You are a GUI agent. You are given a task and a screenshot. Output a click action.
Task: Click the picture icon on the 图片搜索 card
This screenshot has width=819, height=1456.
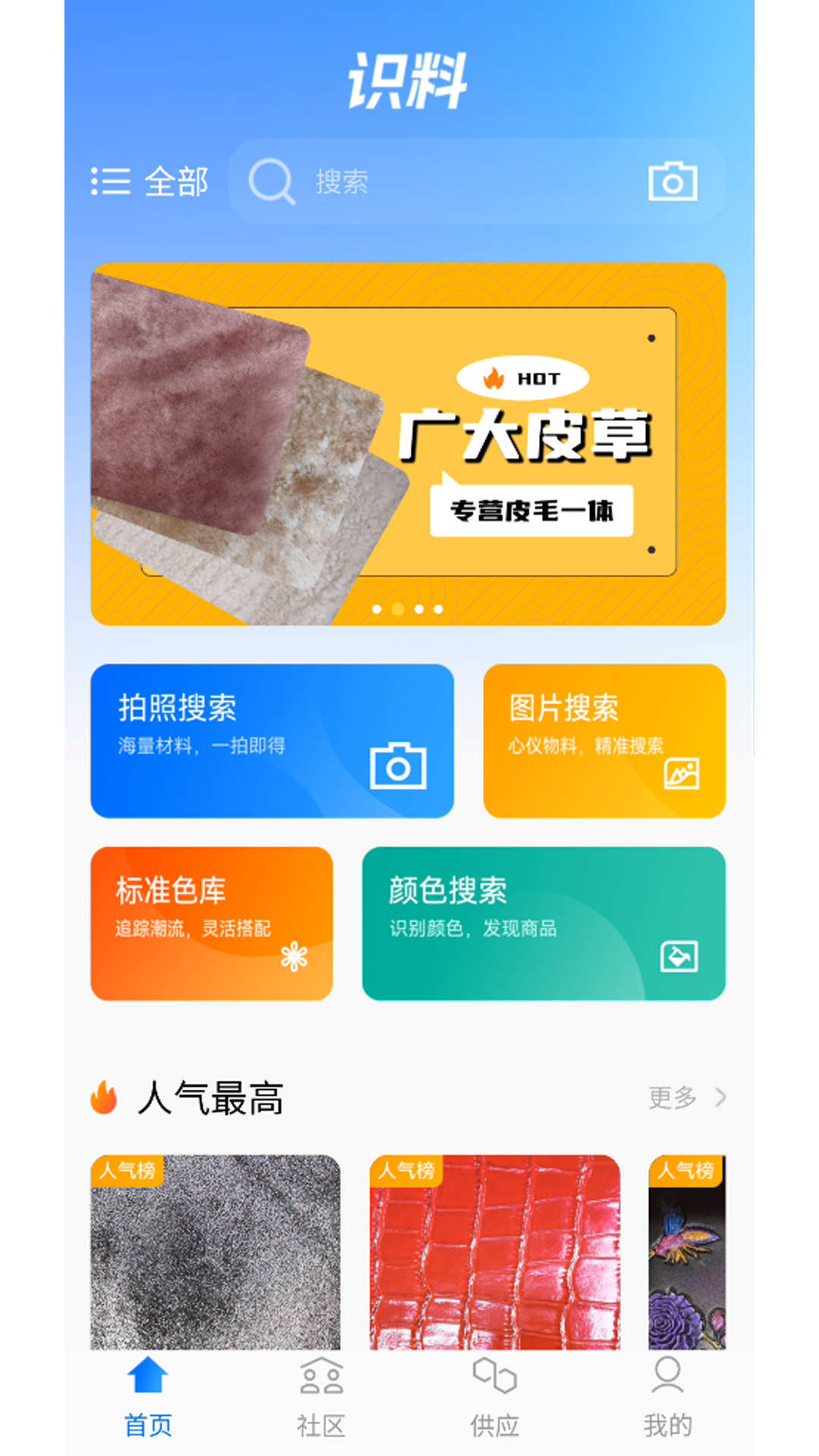[682, 773]
